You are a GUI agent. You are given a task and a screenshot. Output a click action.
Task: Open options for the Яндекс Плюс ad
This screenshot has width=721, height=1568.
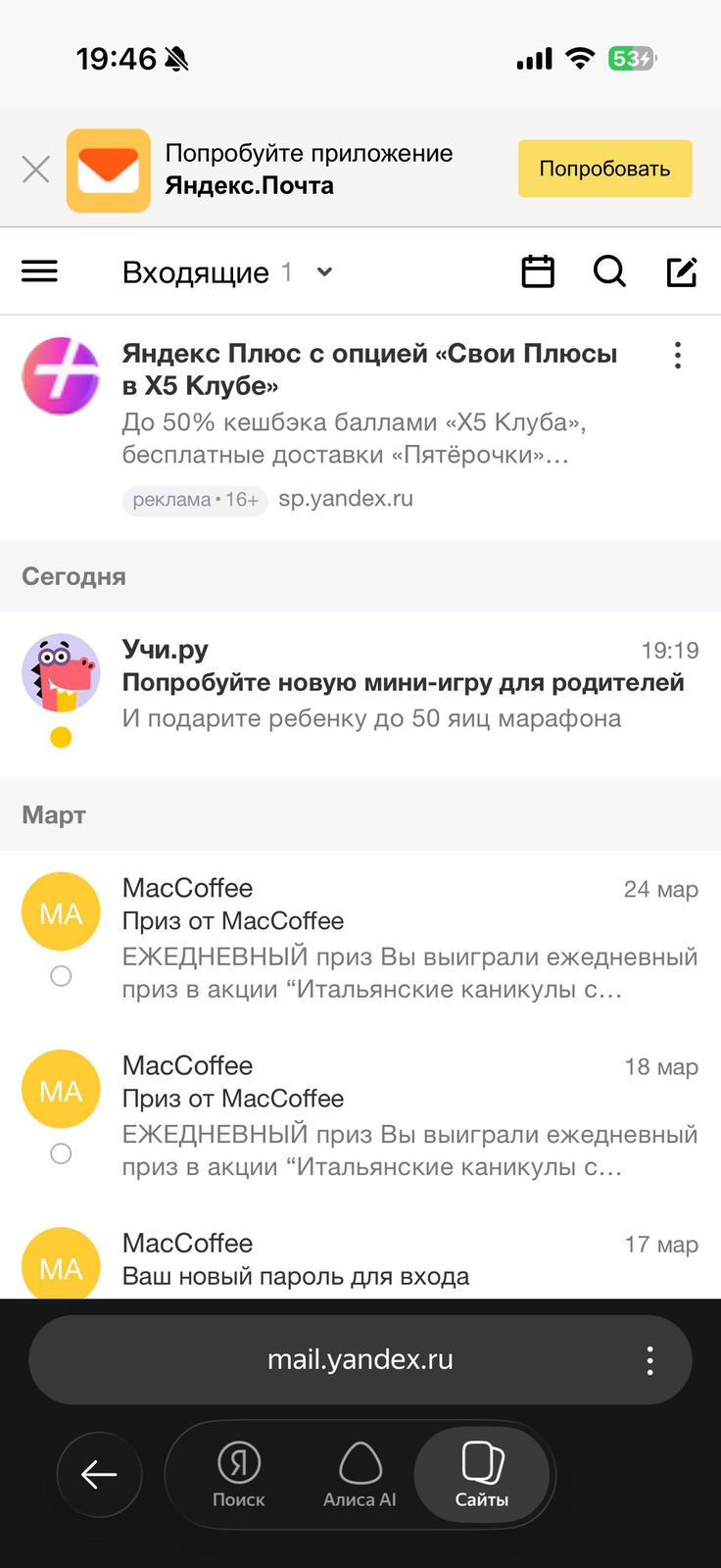click(677, 356)
